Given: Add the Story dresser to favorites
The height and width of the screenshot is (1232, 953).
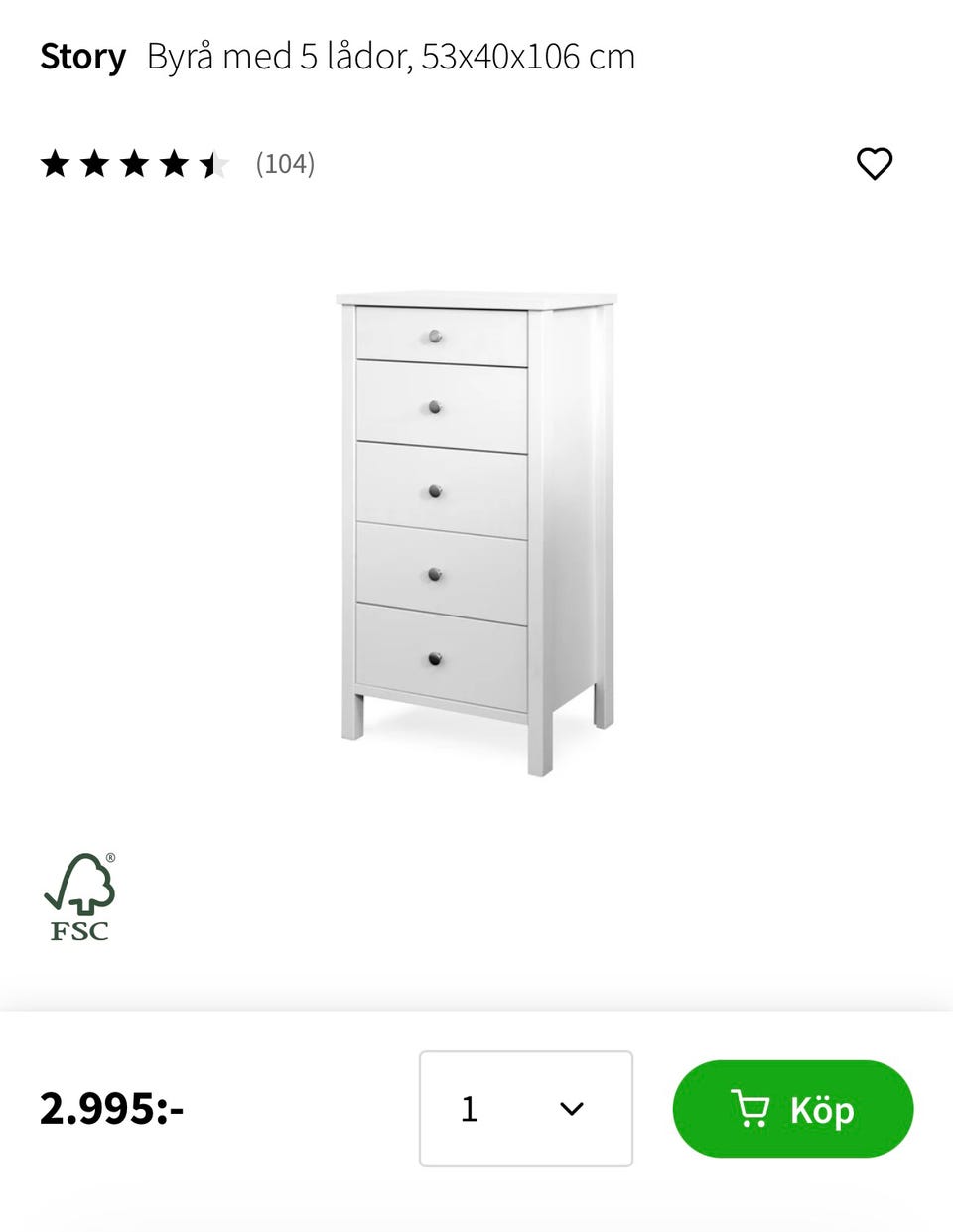Looking at the screenshot, I should 875,164.
